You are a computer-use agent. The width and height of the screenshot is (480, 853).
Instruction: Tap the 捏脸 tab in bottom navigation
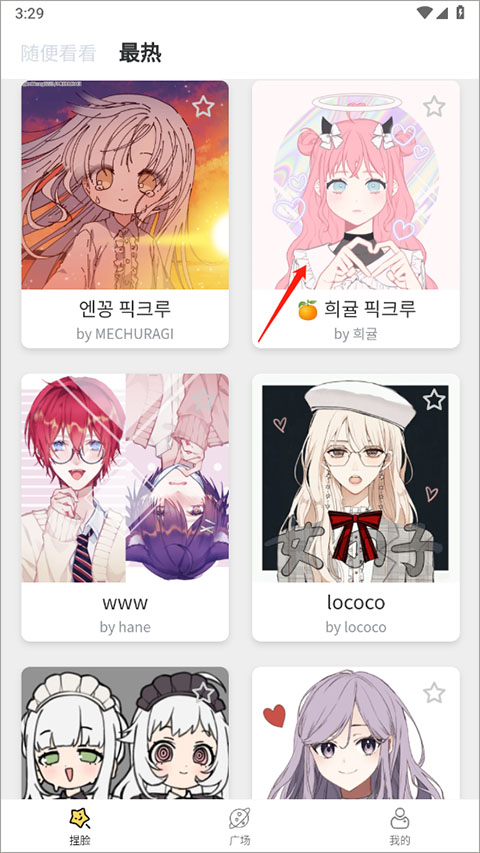click(x=80, y=826)
